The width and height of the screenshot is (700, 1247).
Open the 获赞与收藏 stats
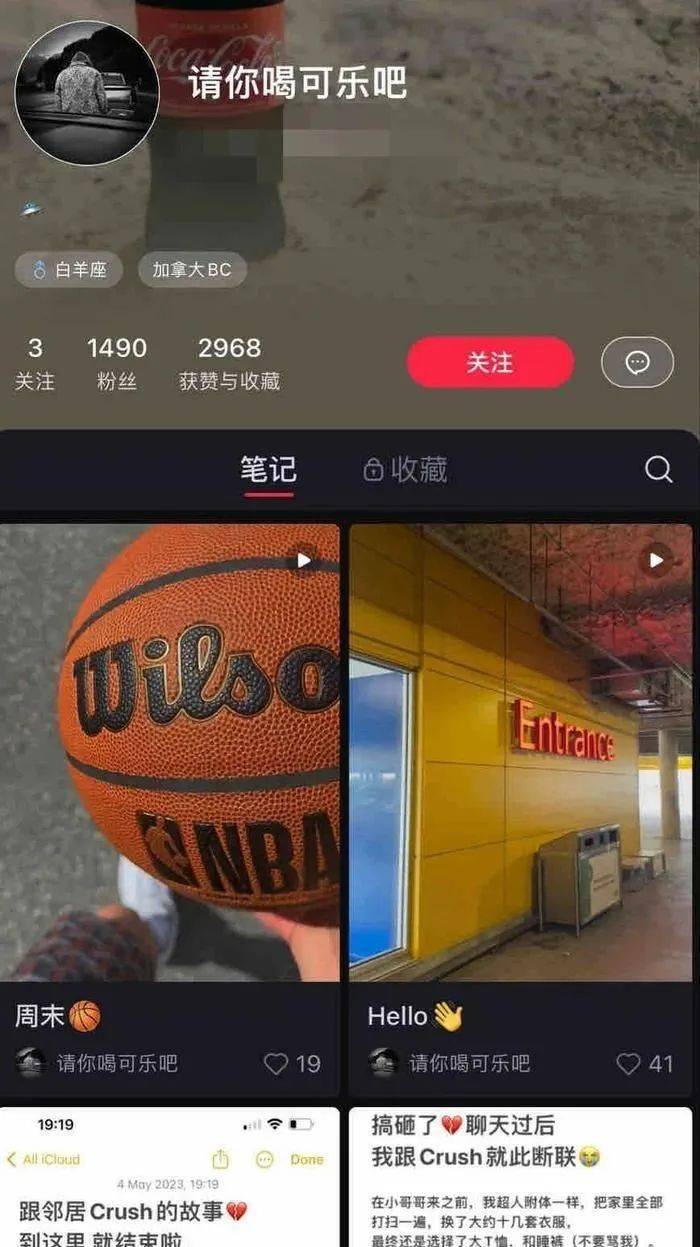[x=229, y=362]
